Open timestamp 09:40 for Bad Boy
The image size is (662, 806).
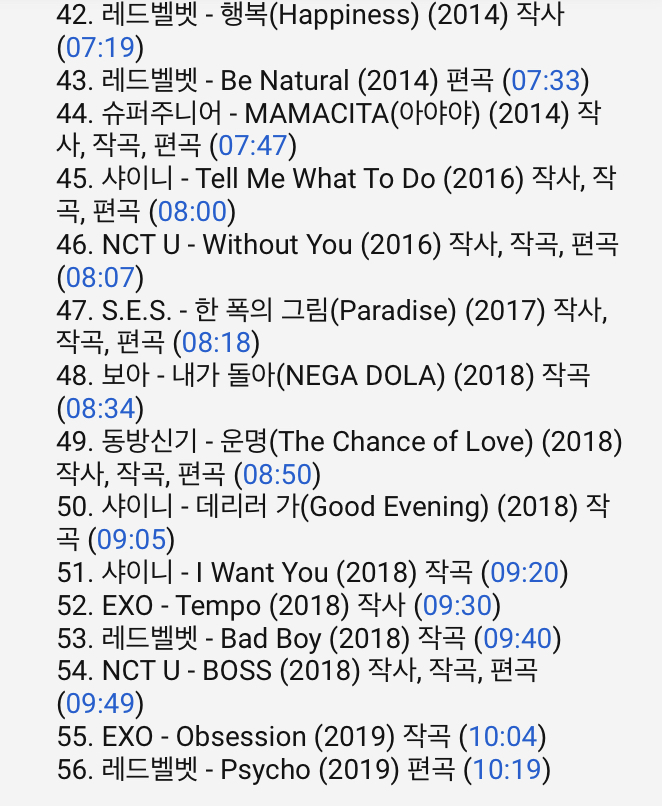[x=517, y=638]
